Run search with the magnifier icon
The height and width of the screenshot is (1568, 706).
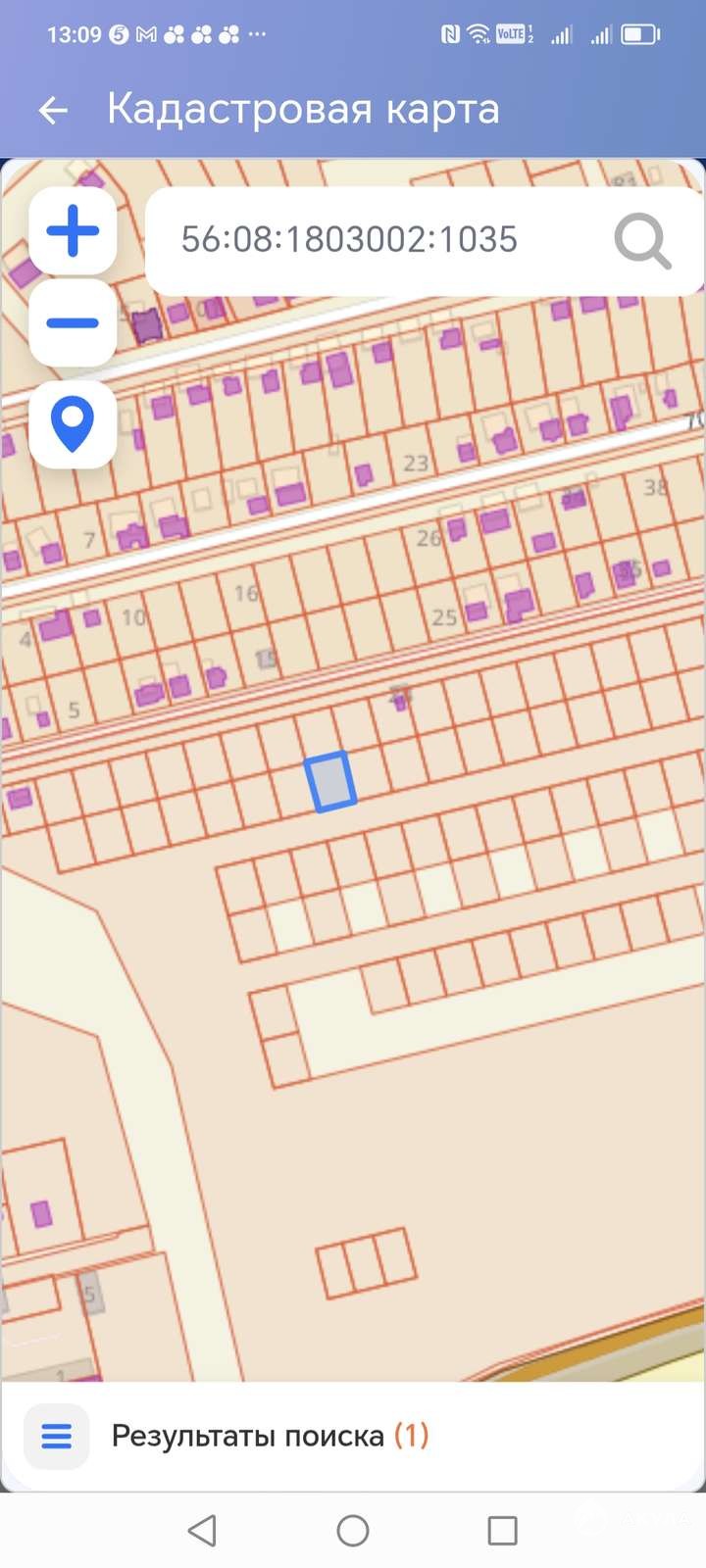click(x=642, y=241)
